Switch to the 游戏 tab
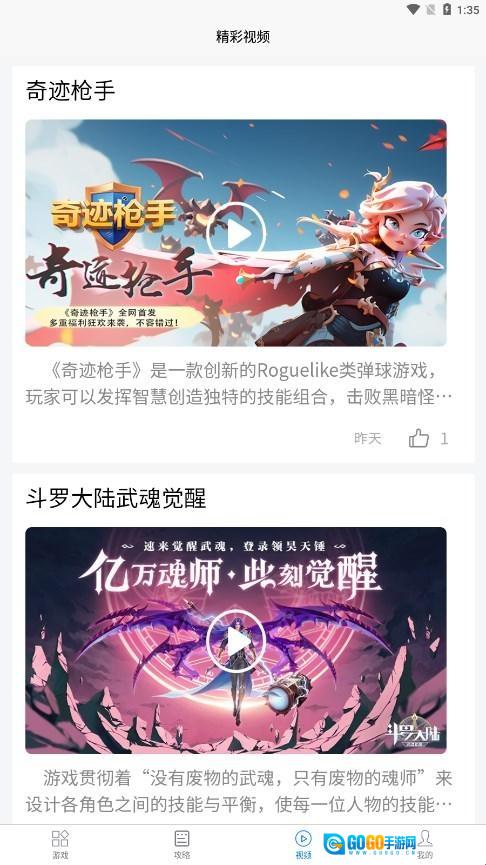Screen dimensions: 486x865 click(x=60, y=844)
